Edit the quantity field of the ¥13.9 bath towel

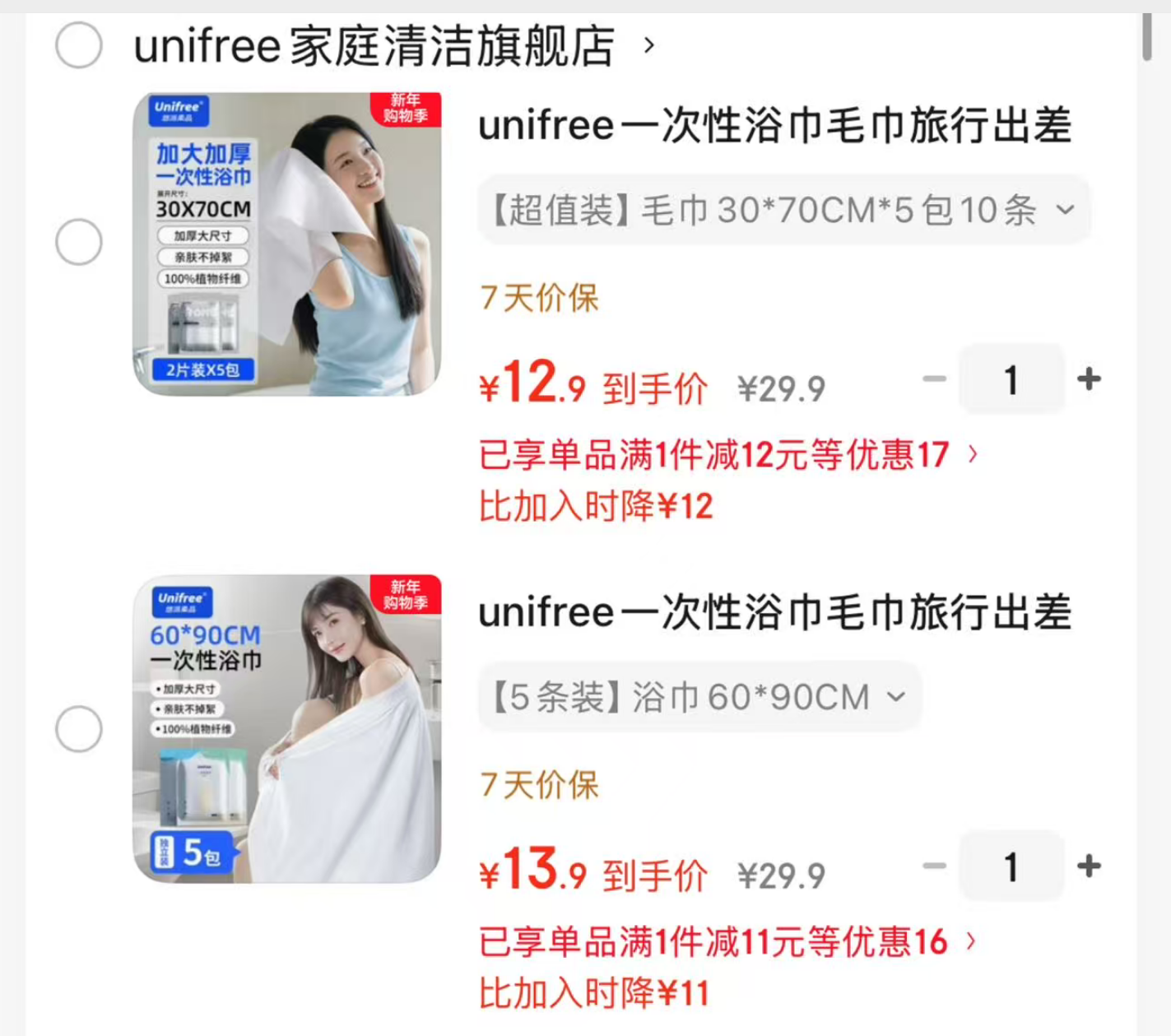pos(1011,866)
